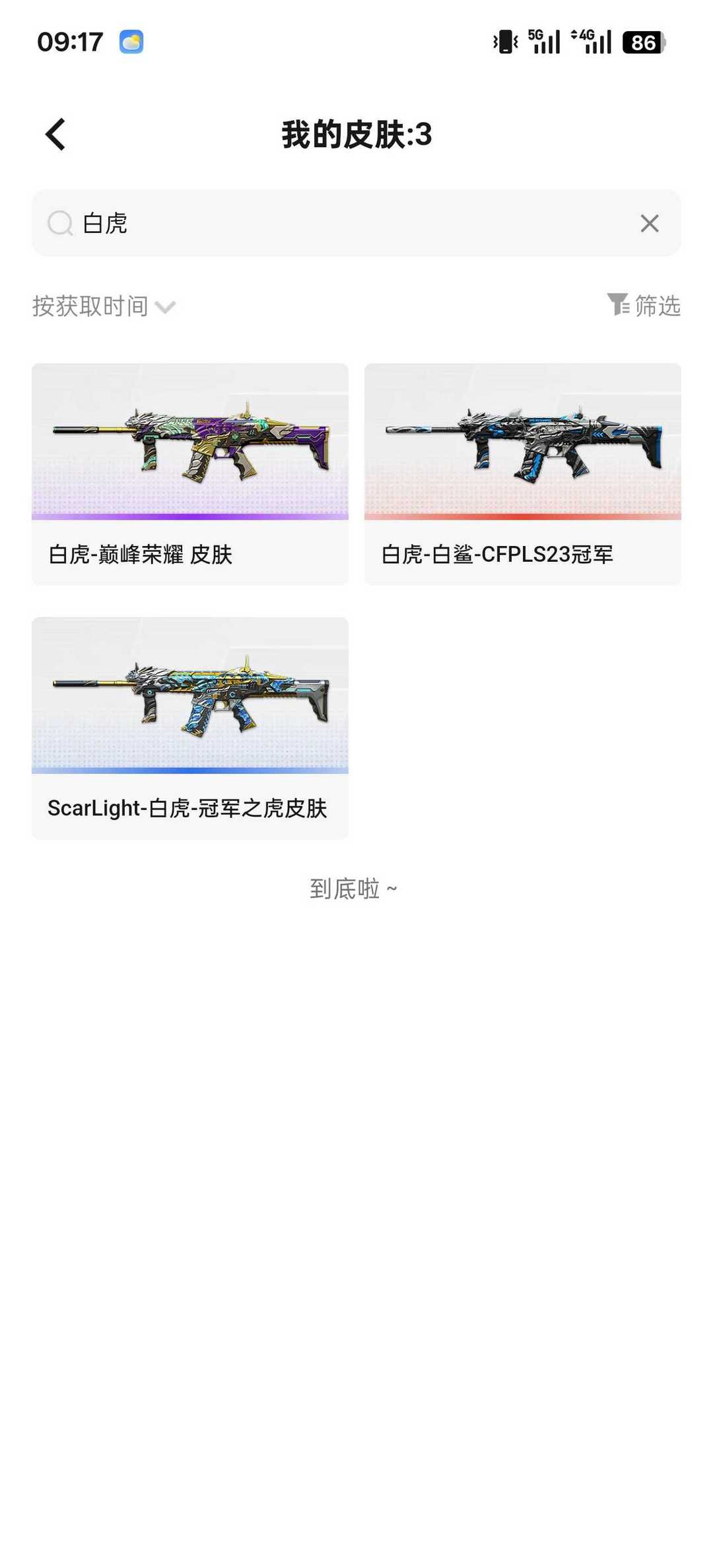Screen dimensions: 713x1568
Task: Go back from the 我的皮肤 page
Action: tap(55, 135)
